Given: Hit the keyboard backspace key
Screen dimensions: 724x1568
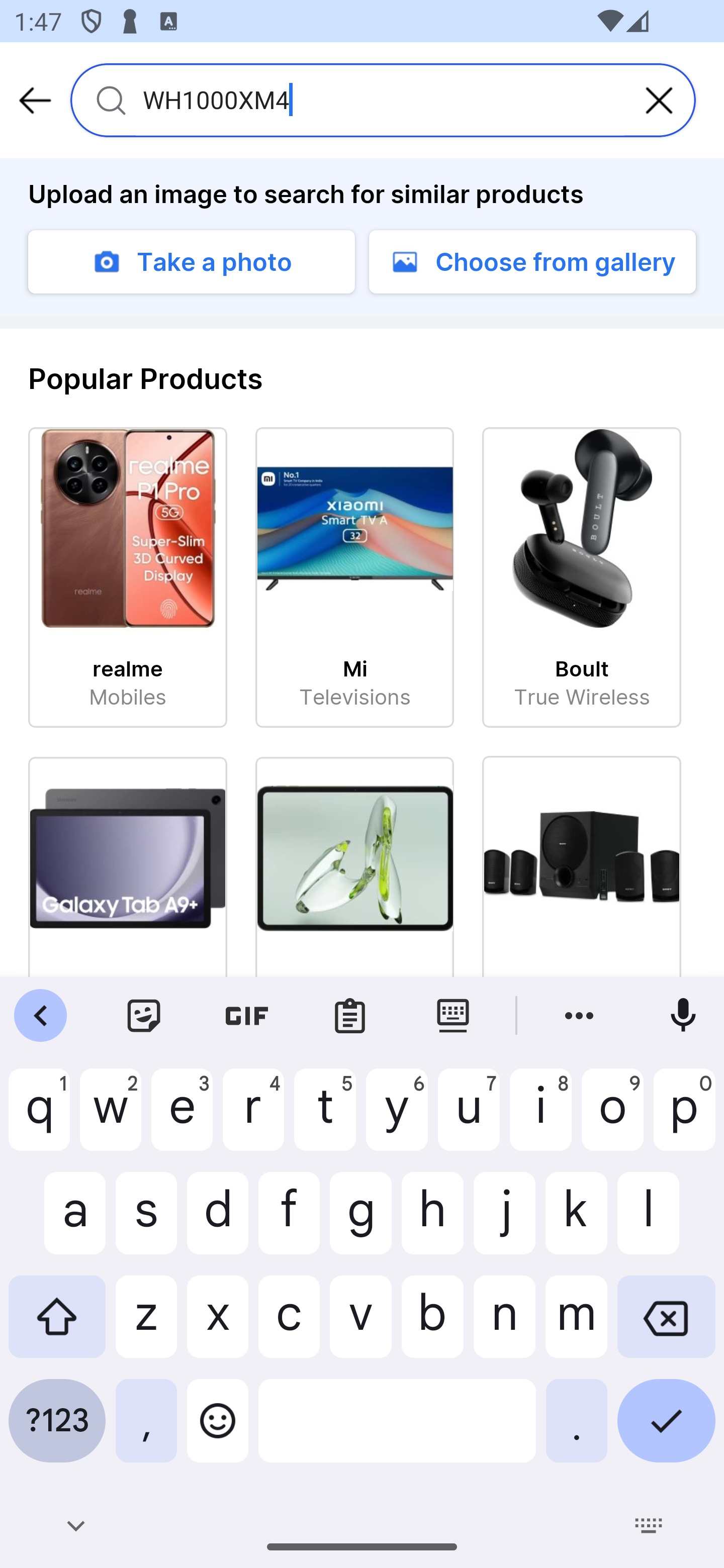Looking at the screenshot, I should point(666,1317).
